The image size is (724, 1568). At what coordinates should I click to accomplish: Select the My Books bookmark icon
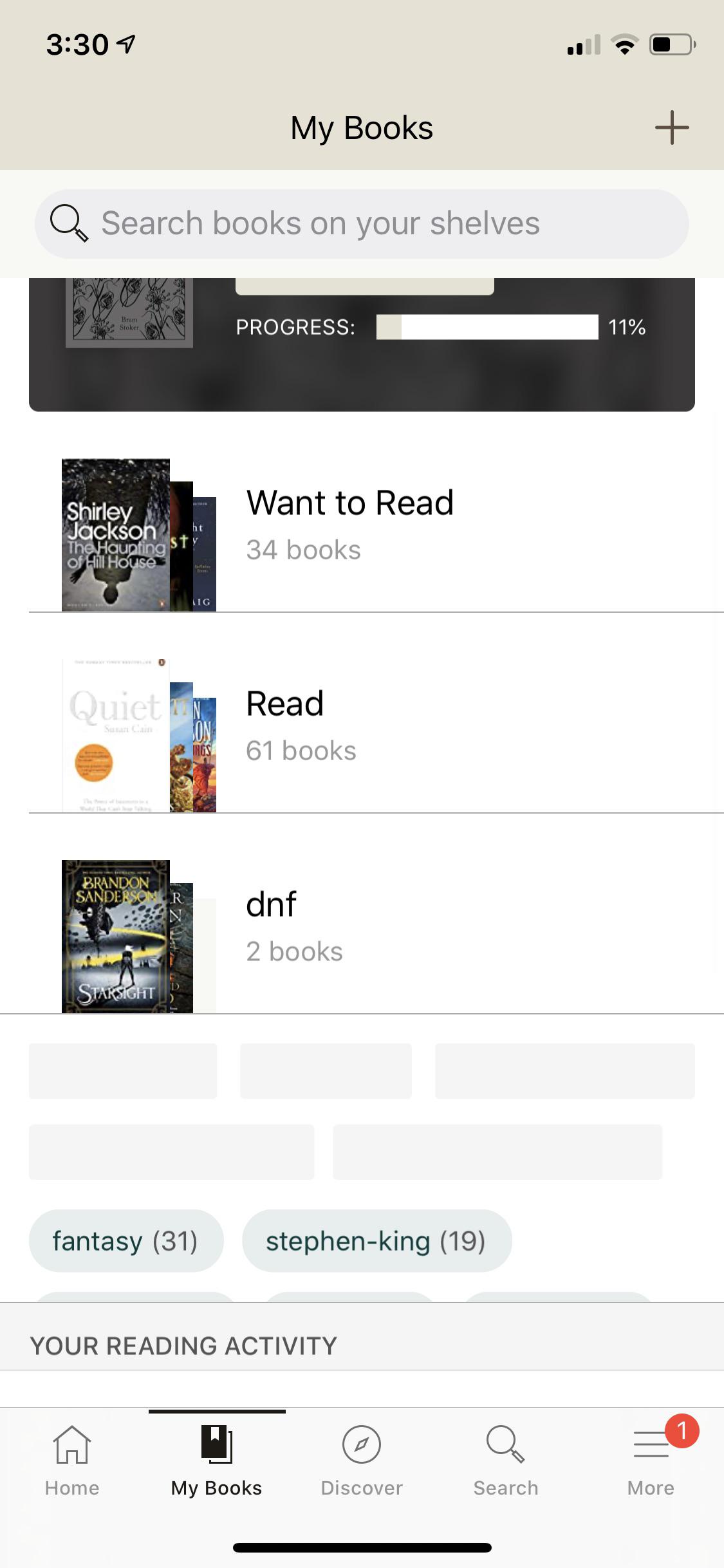217,1455
